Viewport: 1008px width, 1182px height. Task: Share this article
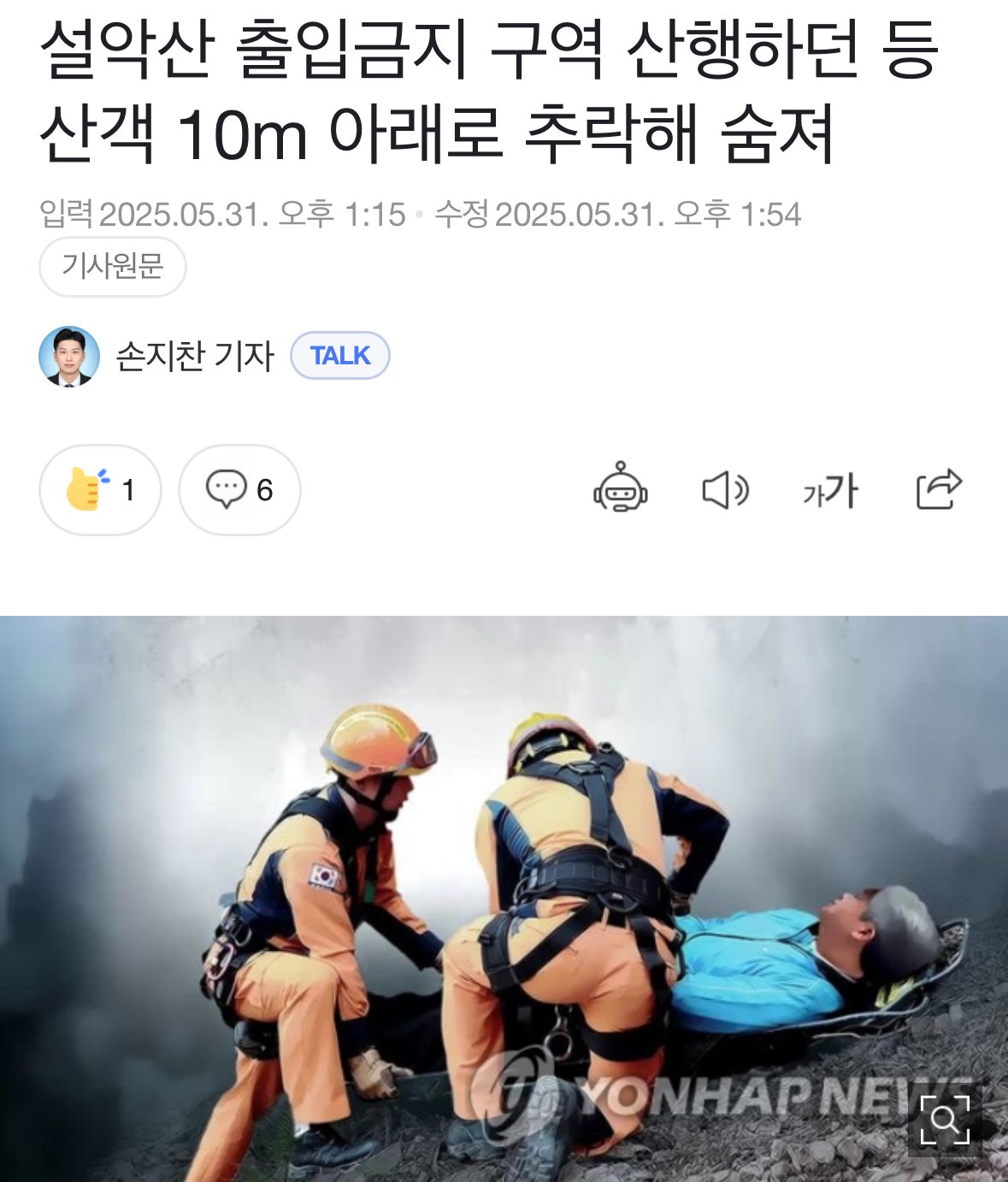coord(939,490)
